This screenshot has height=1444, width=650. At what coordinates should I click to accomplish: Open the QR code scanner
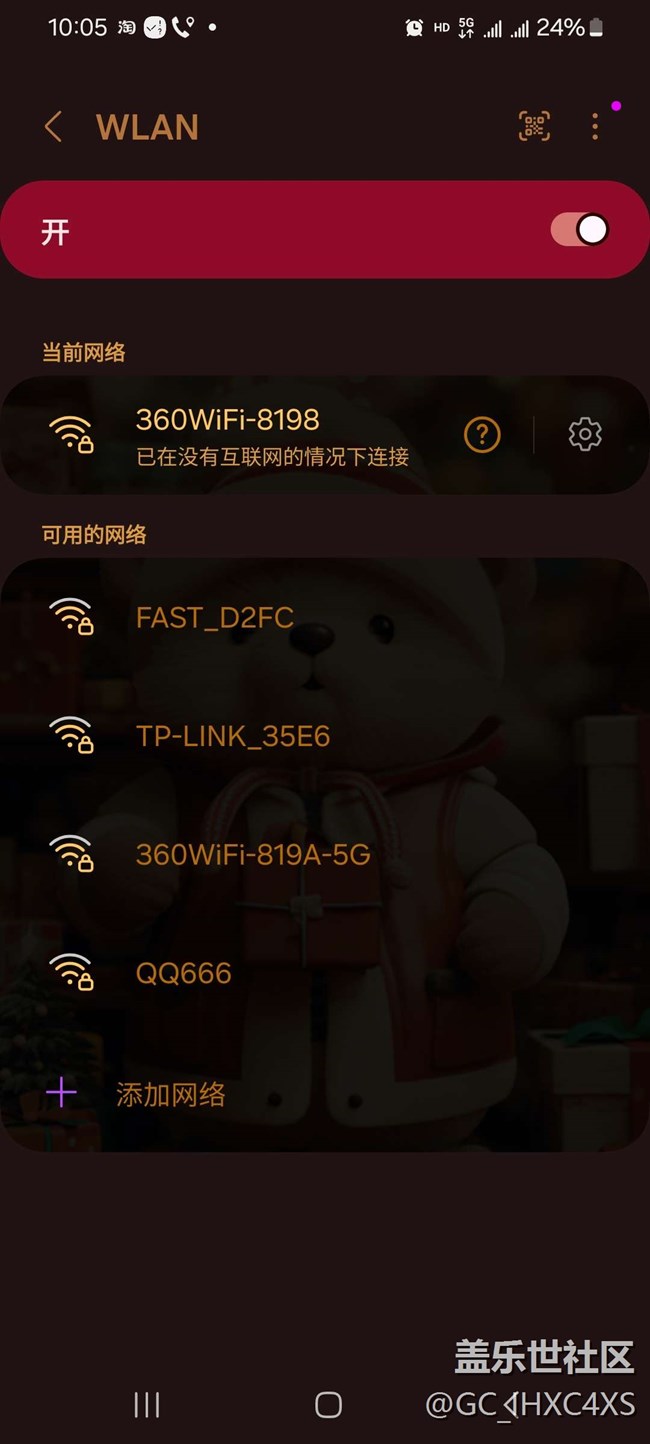534,126
